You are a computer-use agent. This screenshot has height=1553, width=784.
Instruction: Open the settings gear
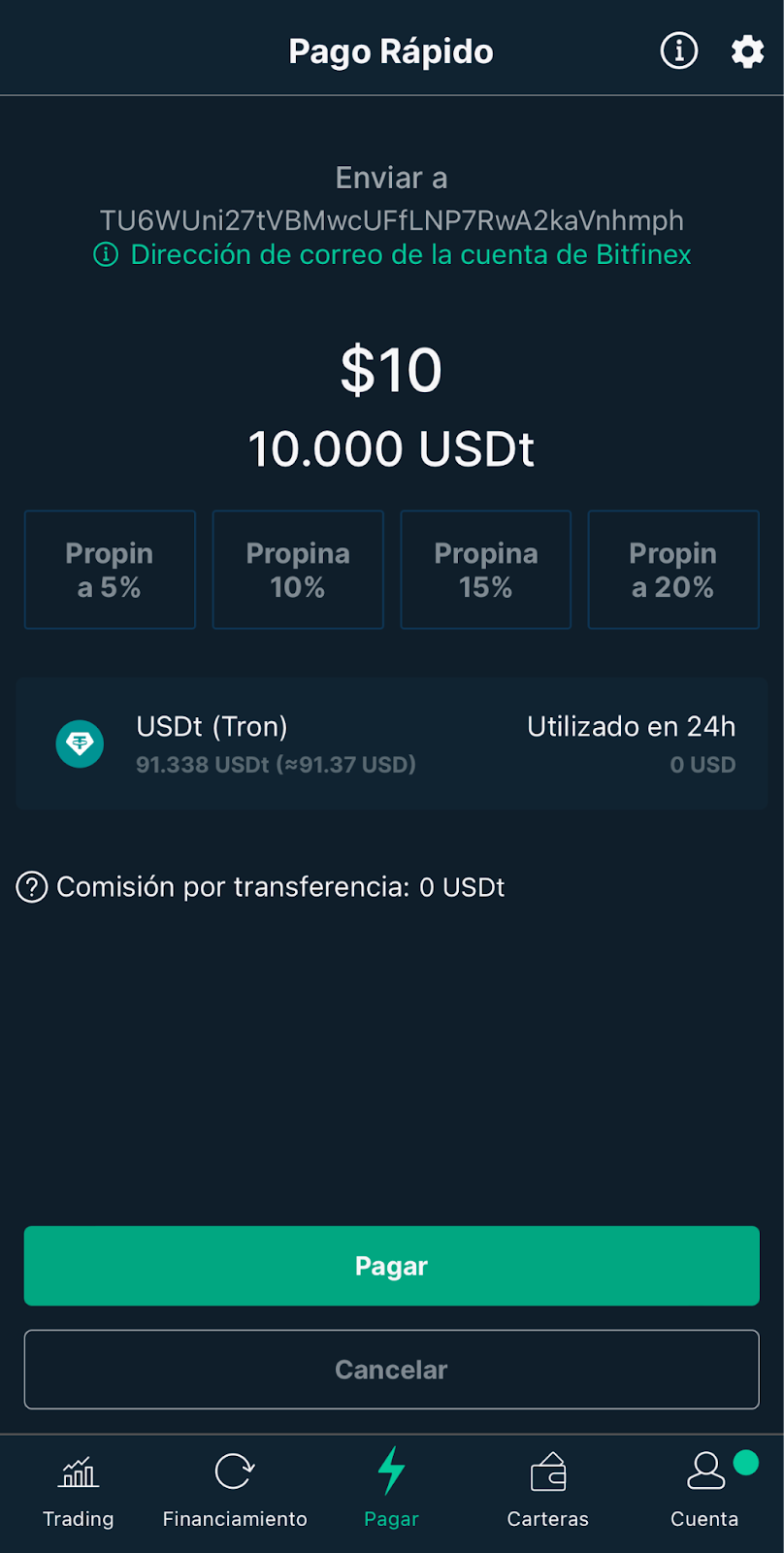[747, 50]
